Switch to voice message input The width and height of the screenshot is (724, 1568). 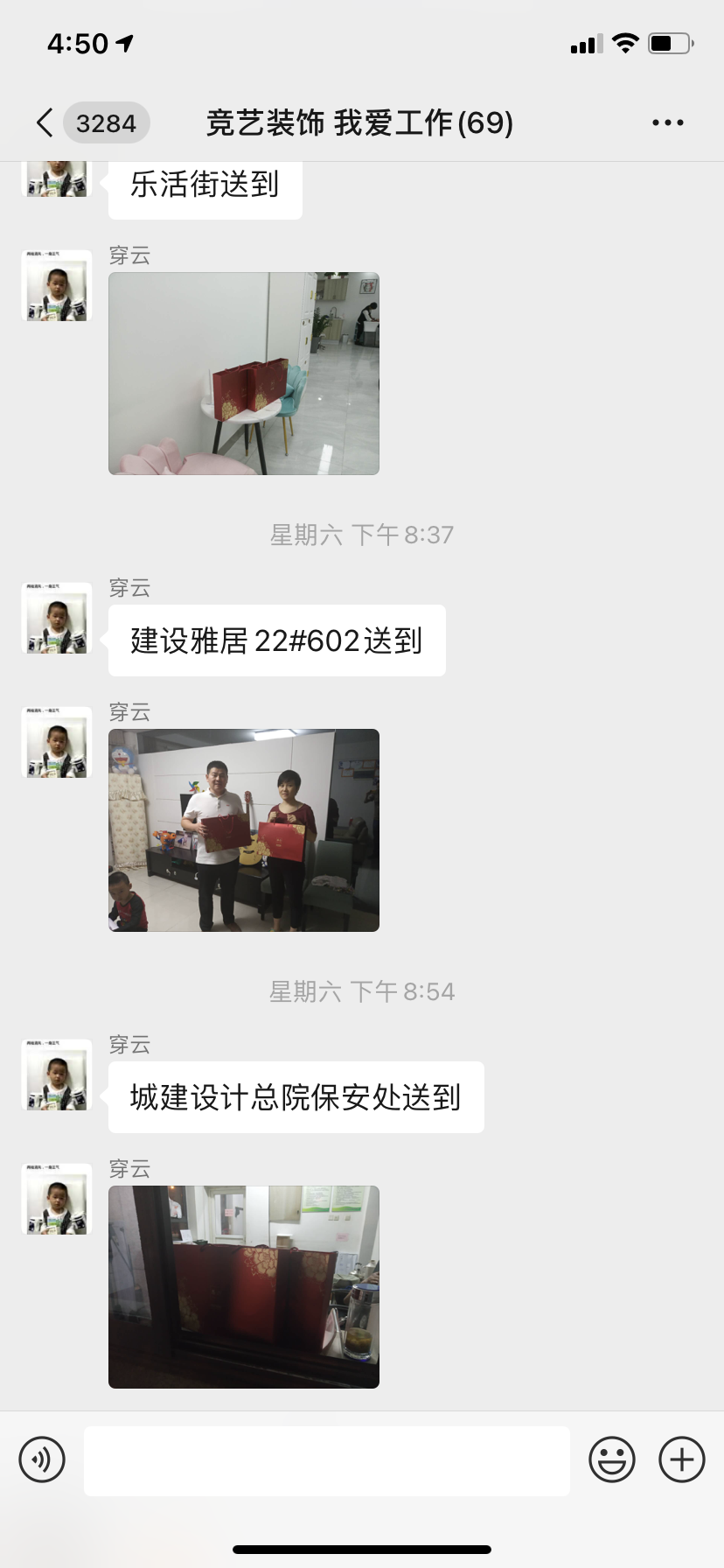42,1459
